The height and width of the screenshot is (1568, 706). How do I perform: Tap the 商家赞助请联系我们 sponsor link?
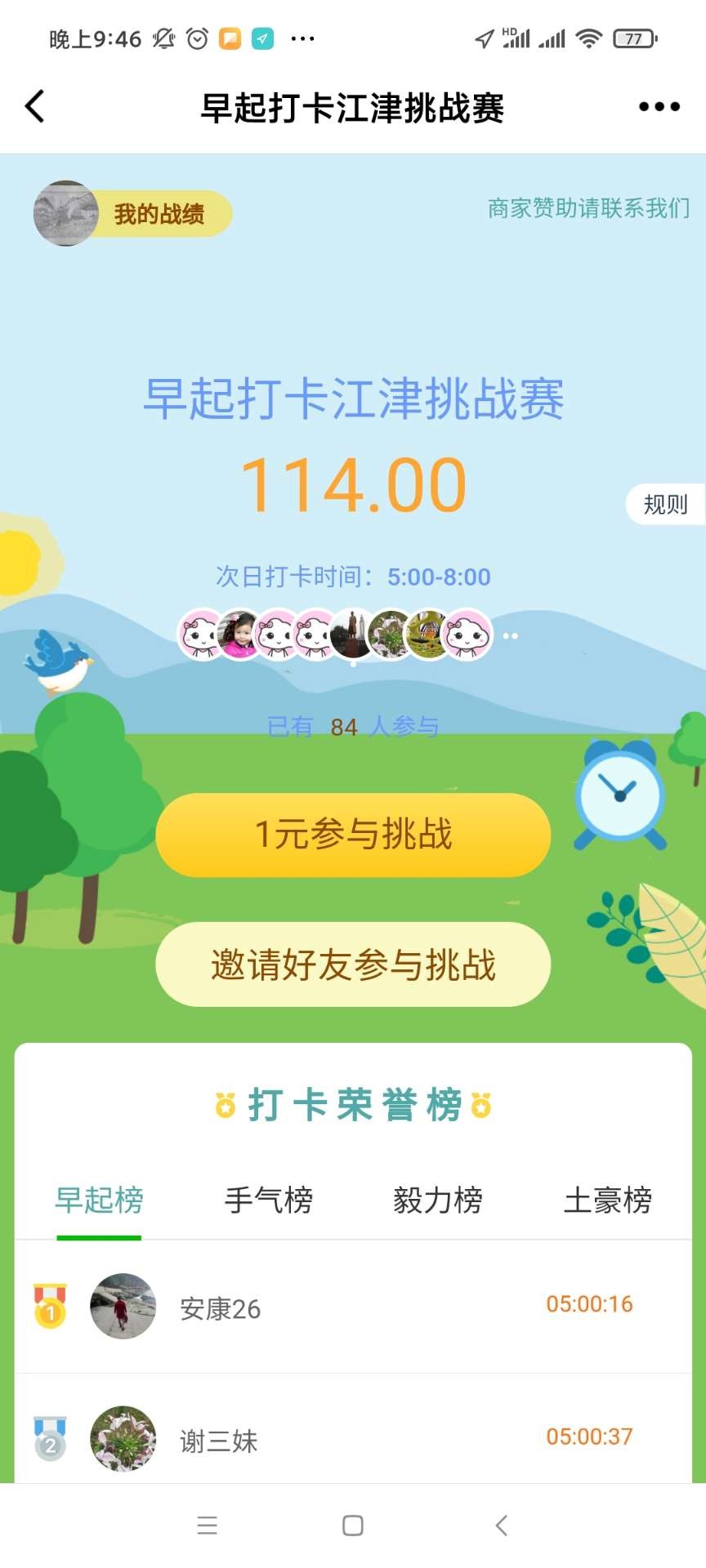588,208
